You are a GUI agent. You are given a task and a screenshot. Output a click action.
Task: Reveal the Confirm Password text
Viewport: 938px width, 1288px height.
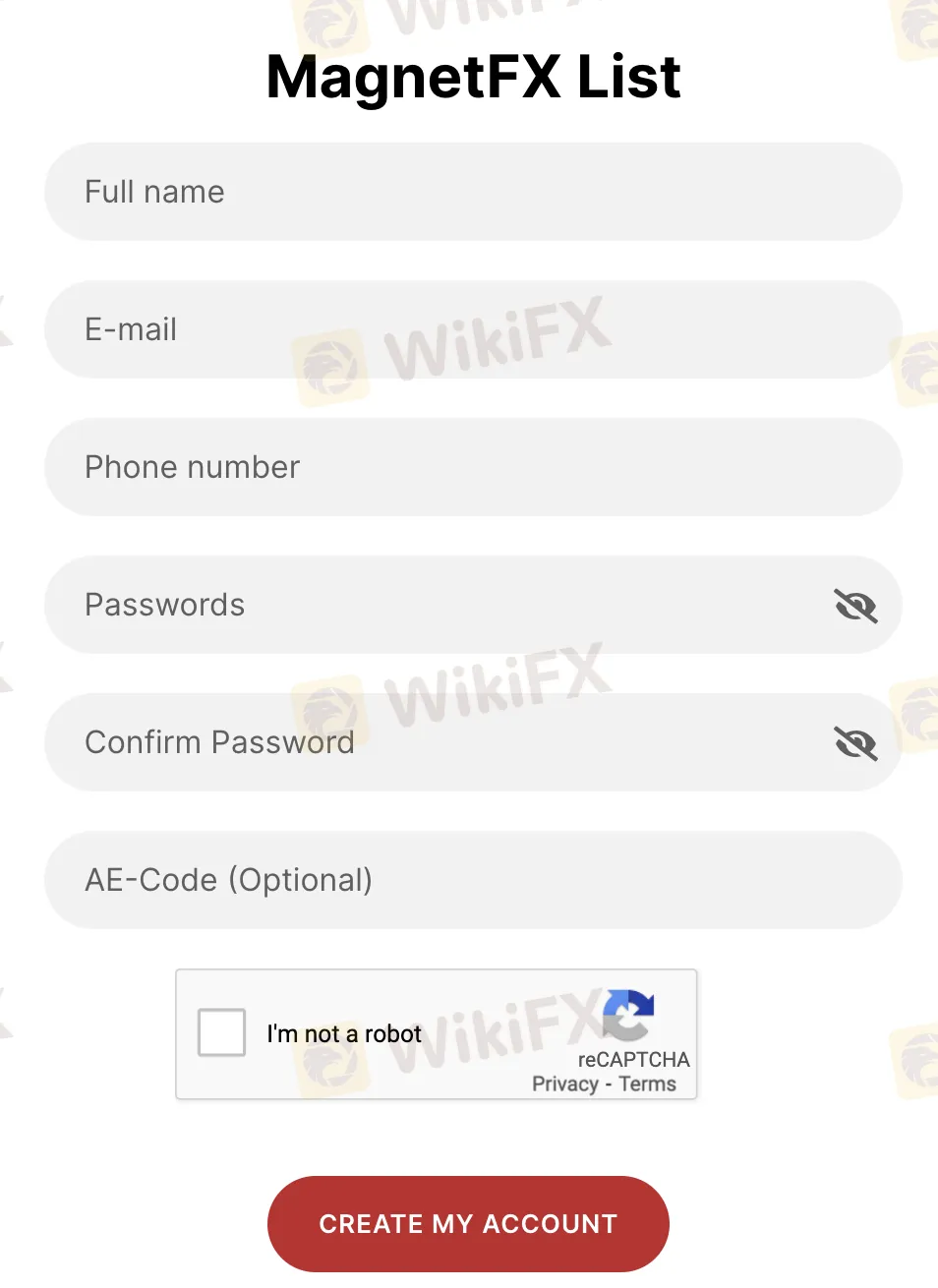(x=855, y=743)
